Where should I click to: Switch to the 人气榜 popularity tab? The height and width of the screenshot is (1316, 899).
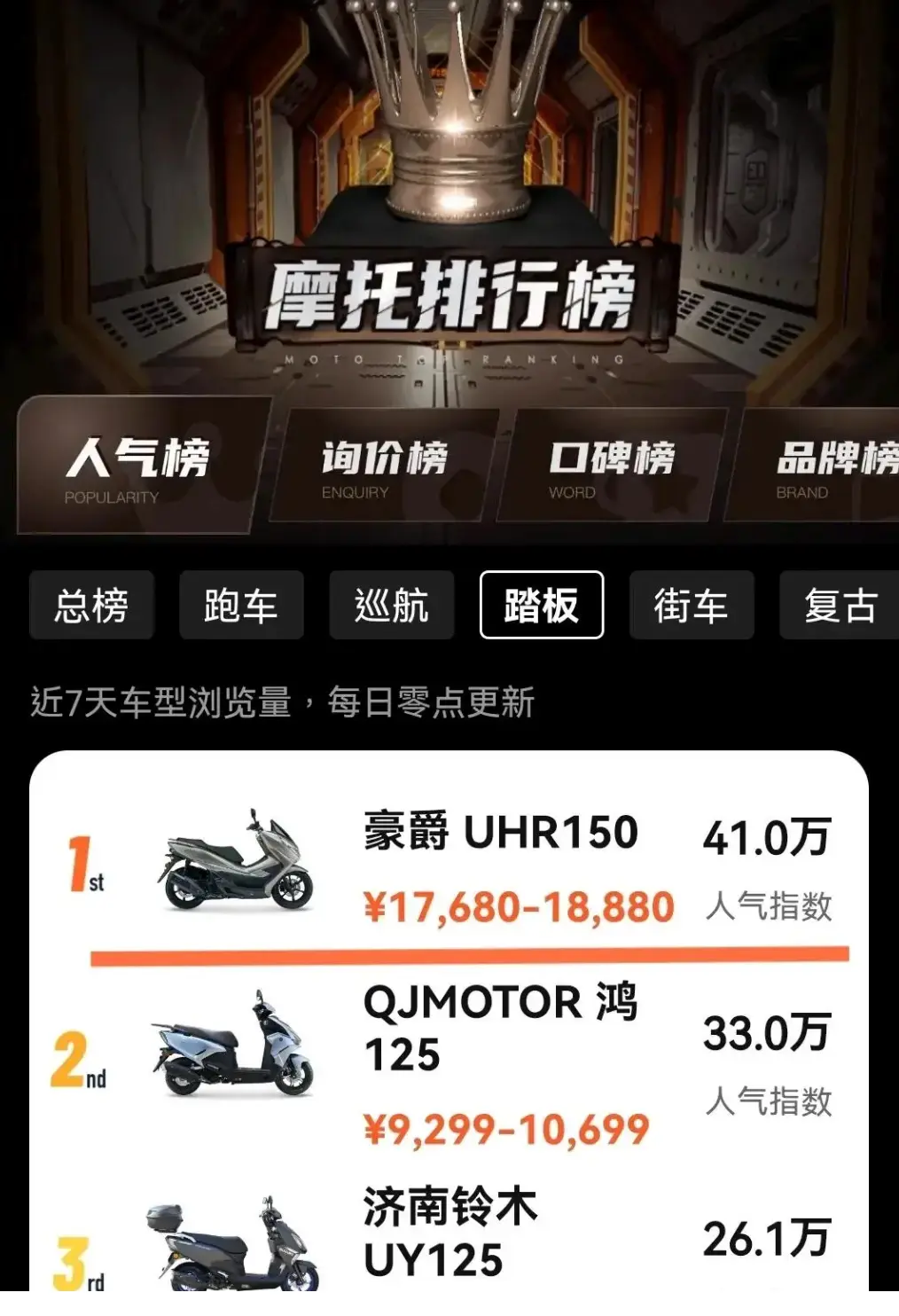point(138,467)
